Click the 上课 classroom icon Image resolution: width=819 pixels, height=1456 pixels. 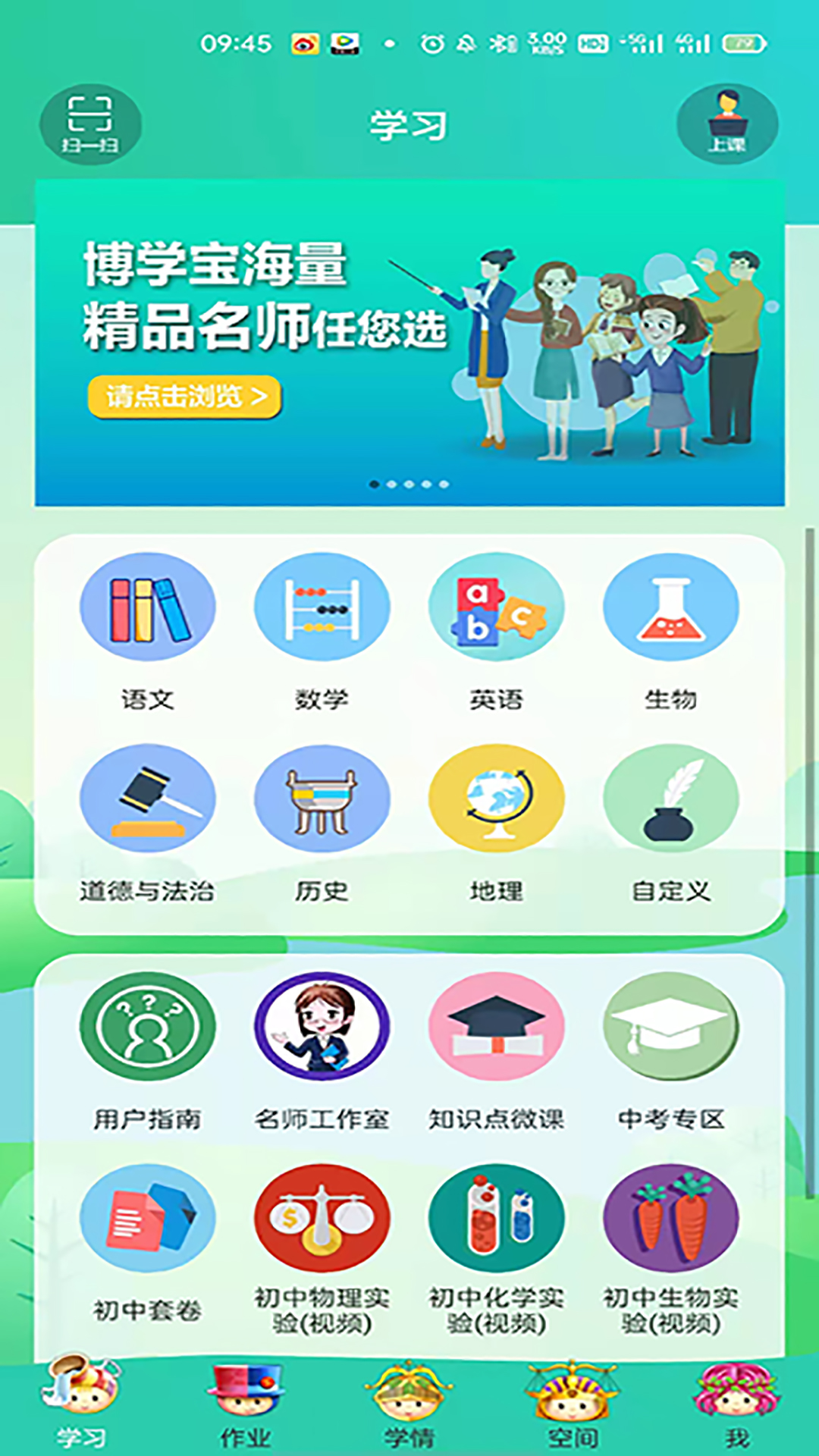(x=727, y=123)
